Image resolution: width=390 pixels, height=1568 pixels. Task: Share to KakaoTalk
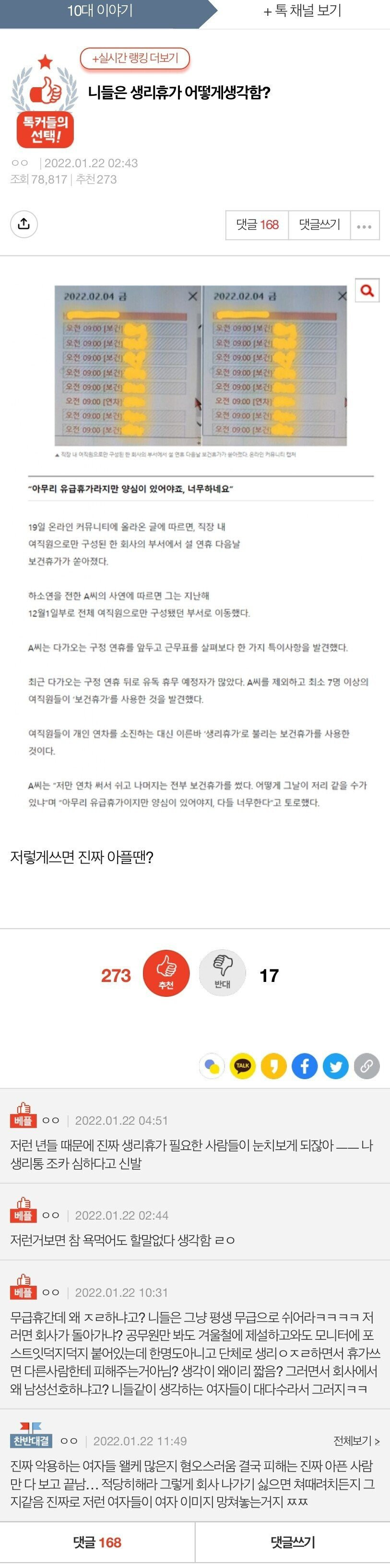[x=243, y=1066]
